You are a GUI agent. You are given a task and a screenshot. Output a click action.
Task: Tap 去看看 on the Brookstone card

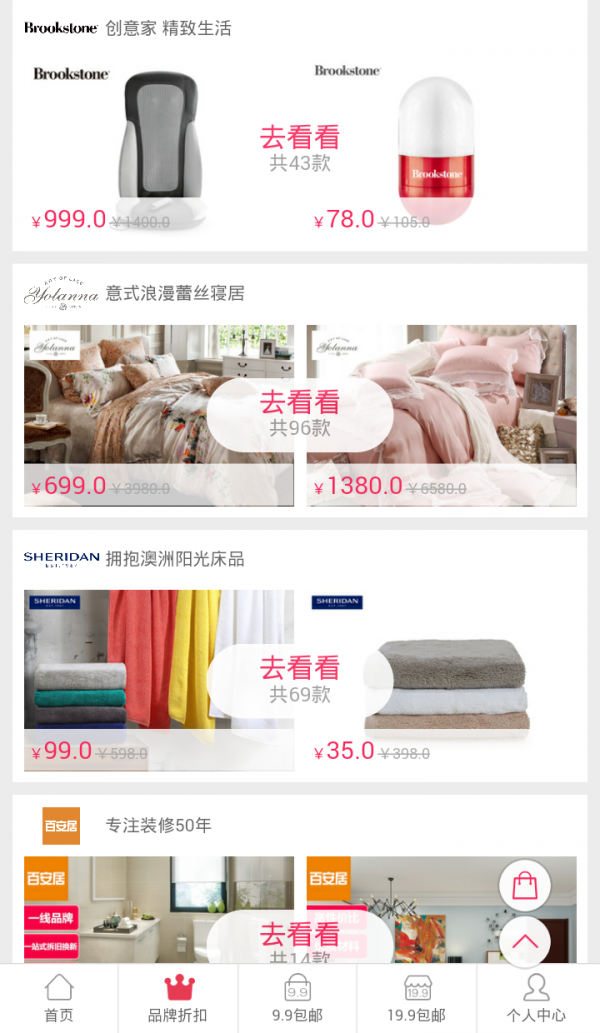click(x=300, y=147)
